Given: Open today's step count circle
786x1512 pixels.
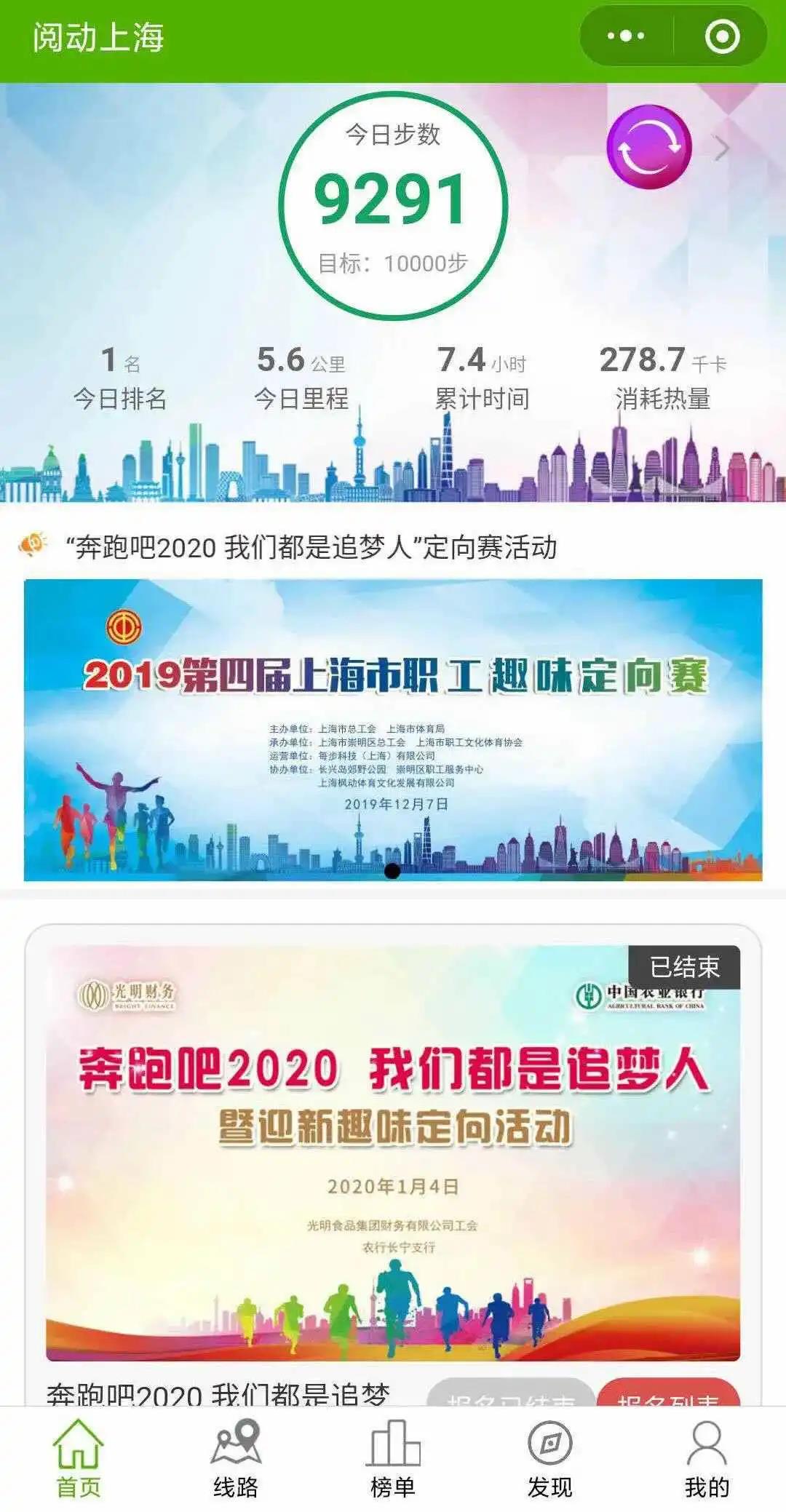Looking at the screenshot, I should (393, 205).
